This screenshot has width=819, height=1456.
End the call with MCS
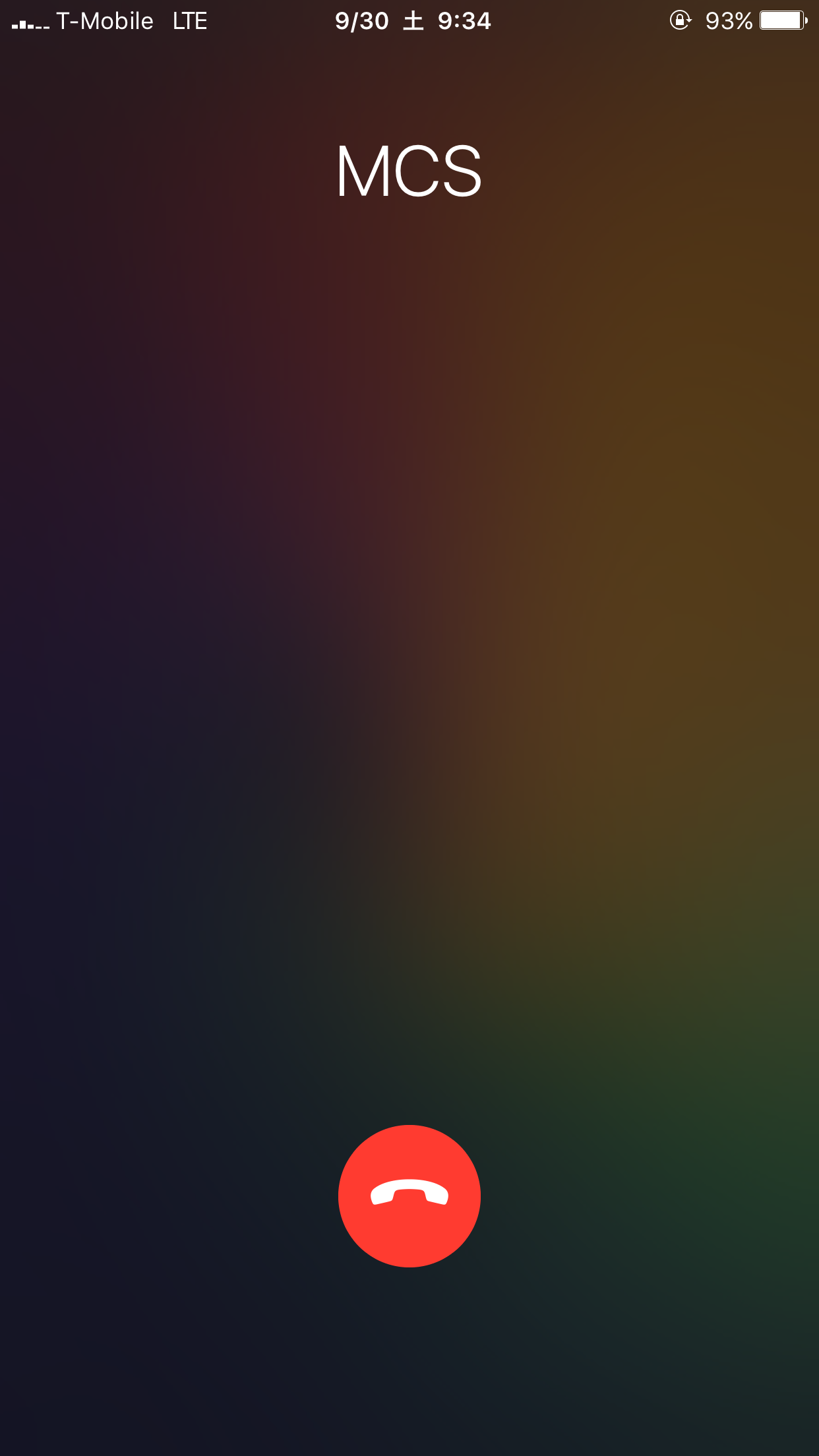pos(409,1196)
